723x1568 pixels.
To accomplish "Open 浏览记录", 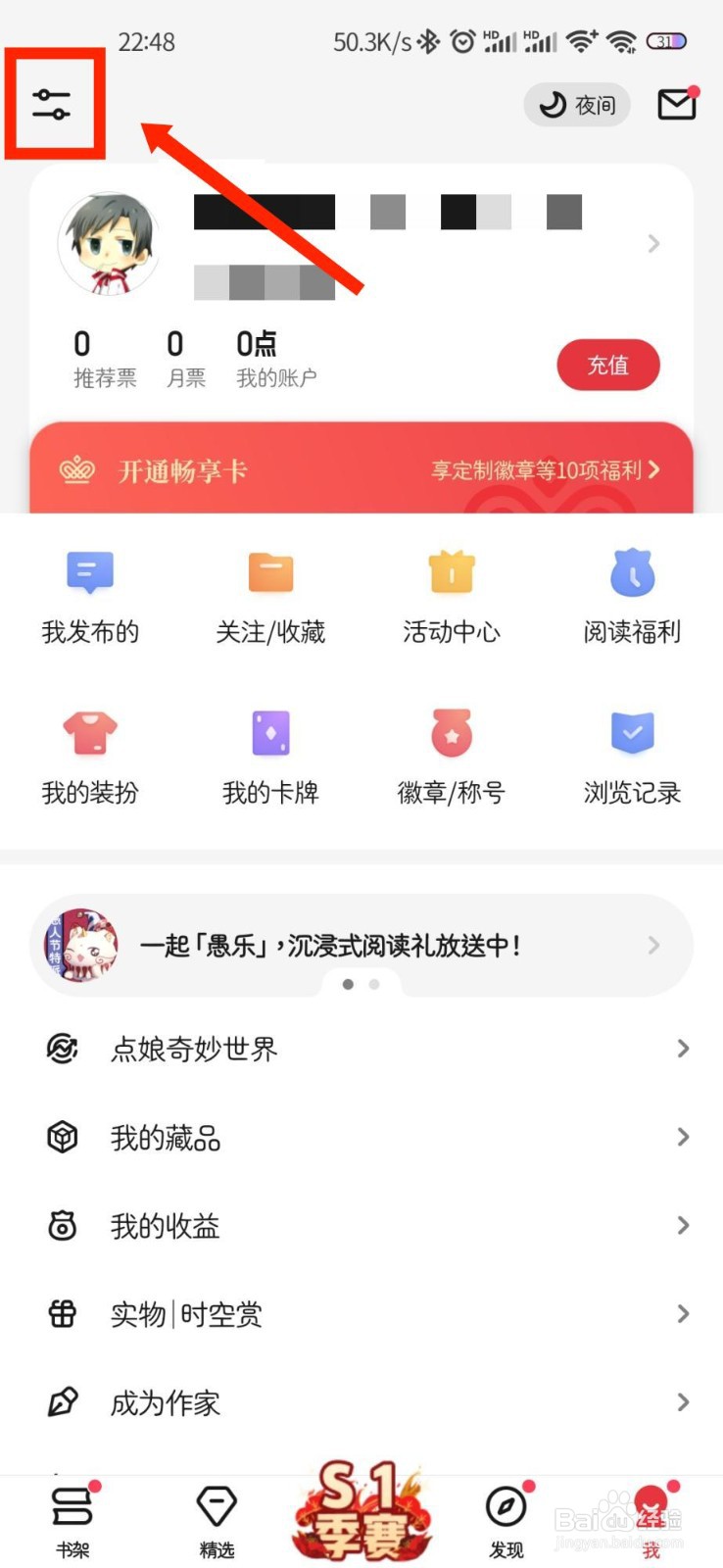I will [632, 757].
